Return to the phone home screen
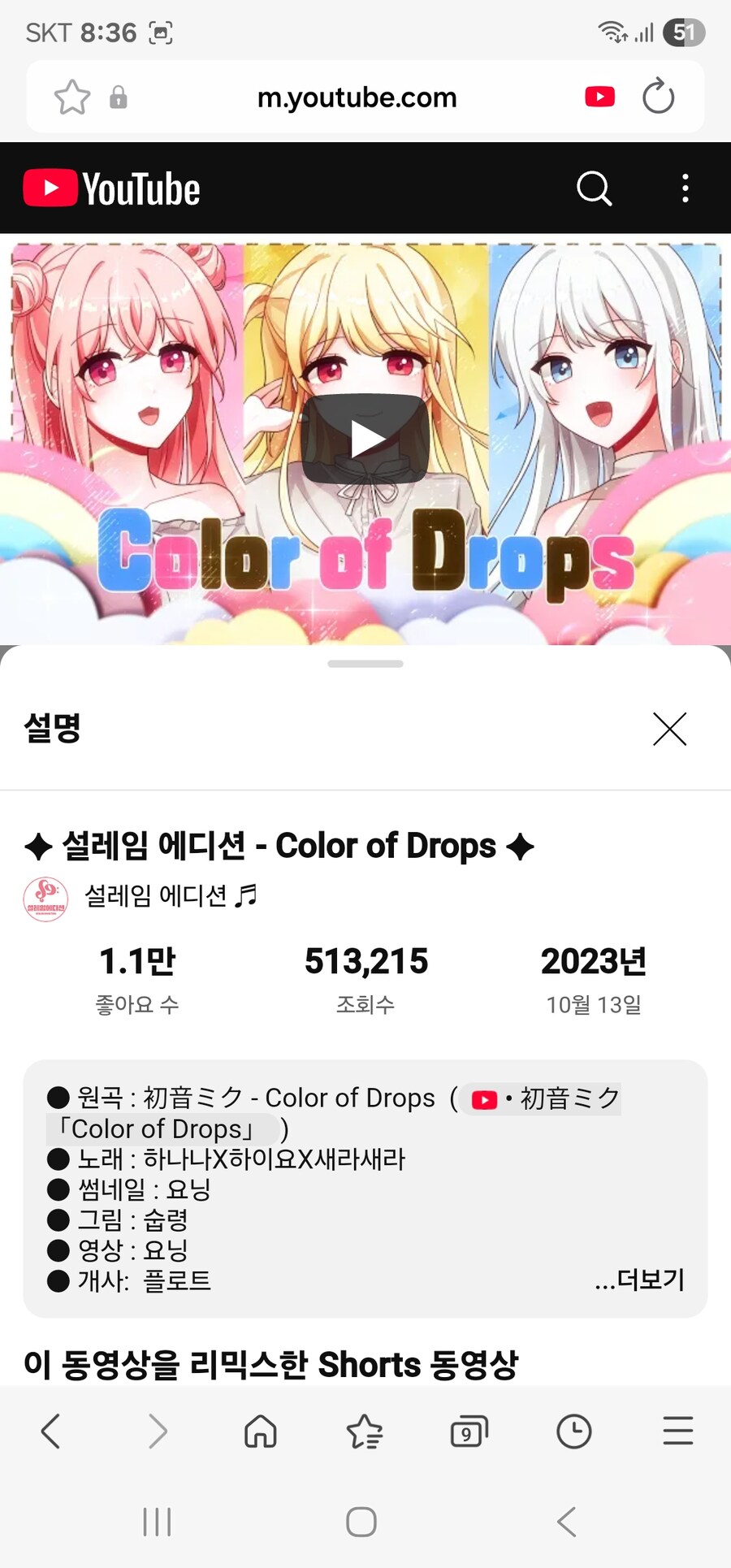 coord(361,1522)
